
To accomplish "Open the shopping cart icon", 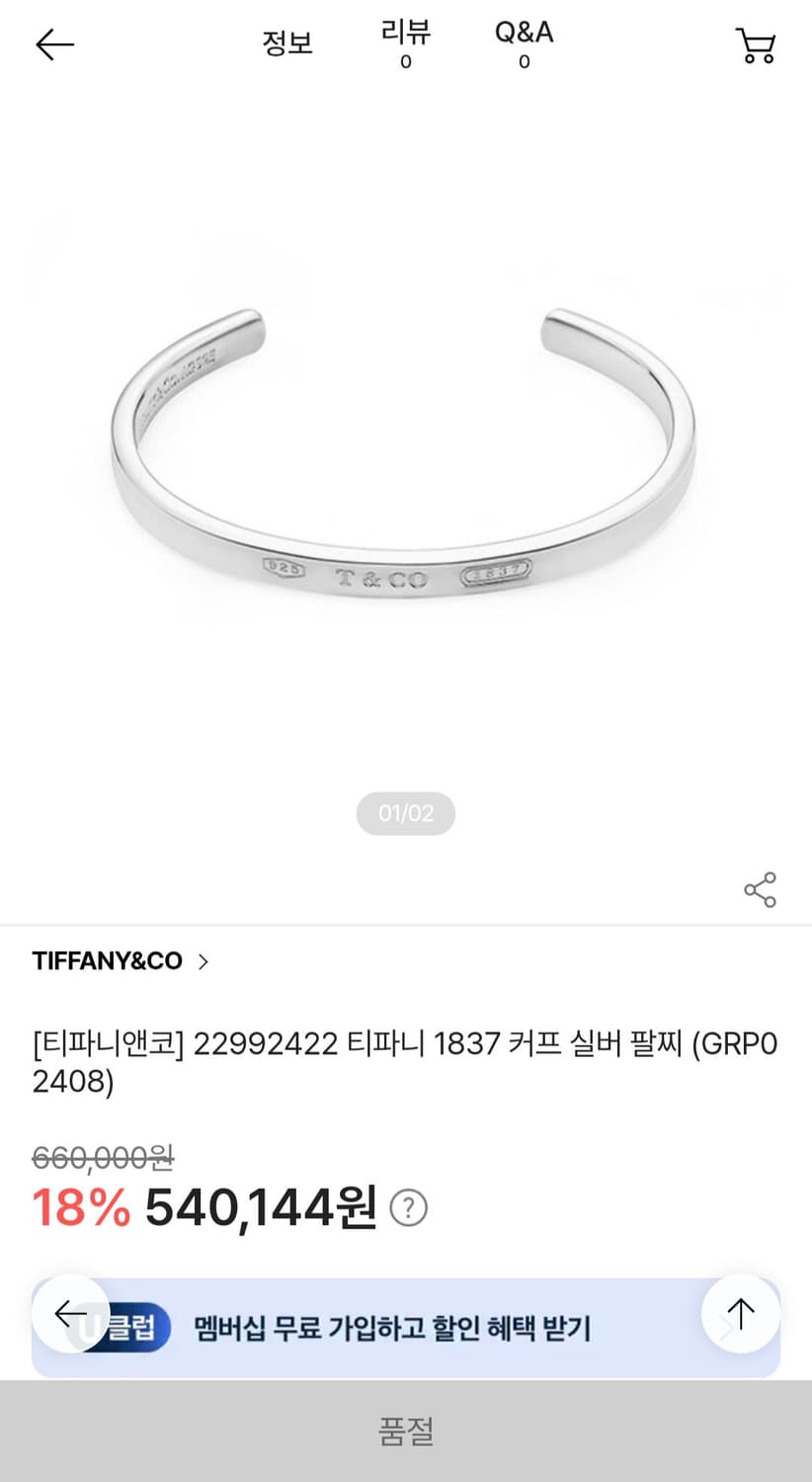I will tap(756, 44).
